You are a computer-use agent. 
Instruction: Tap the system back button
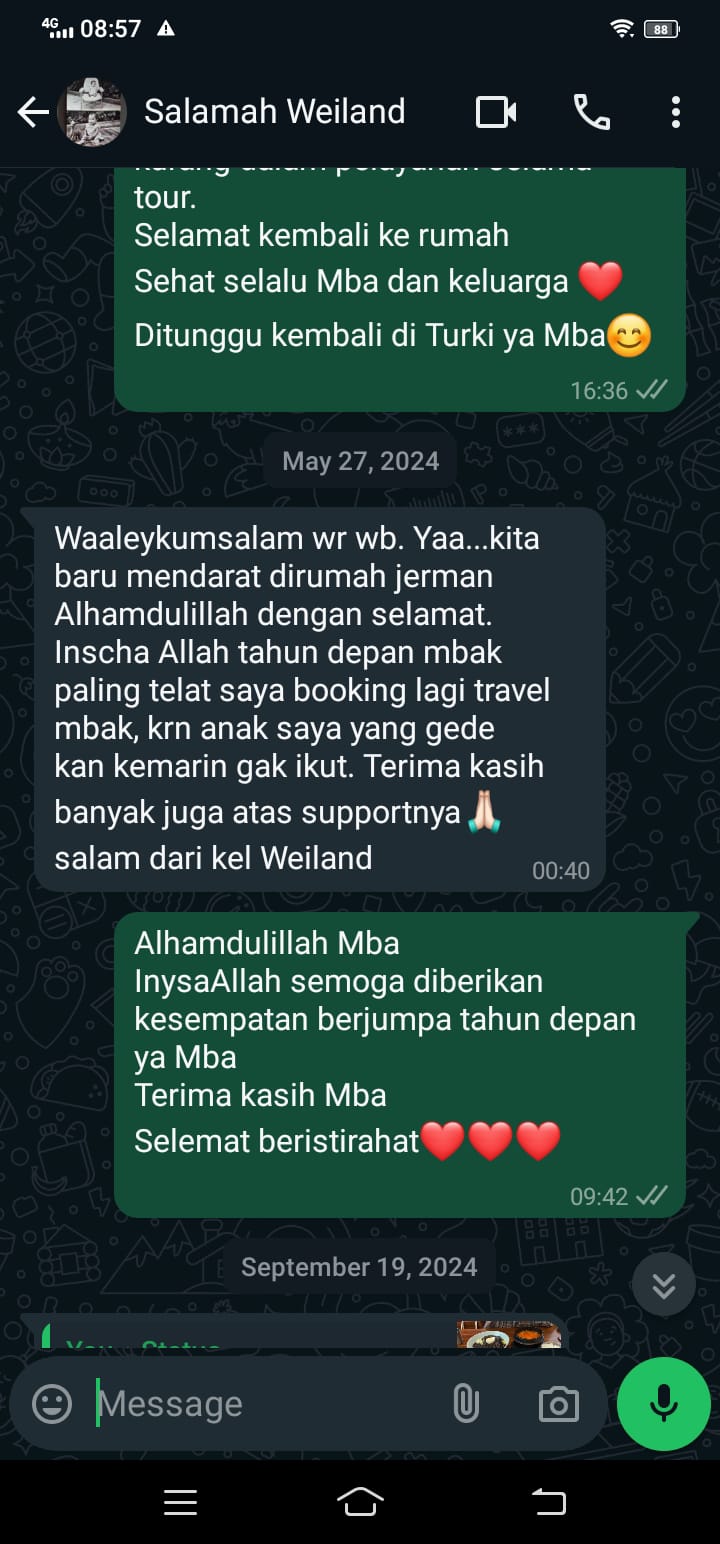point(547,1502)
